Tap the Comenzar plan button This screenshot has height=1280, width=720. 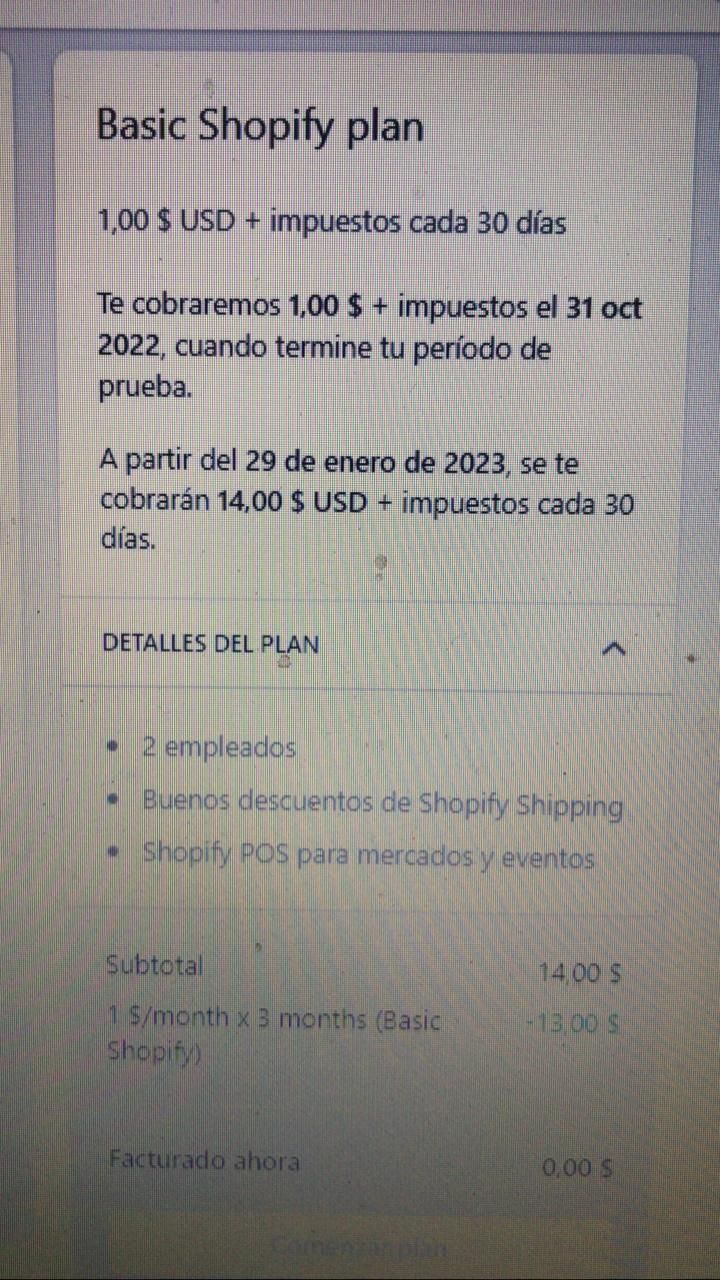(359, 1247)
